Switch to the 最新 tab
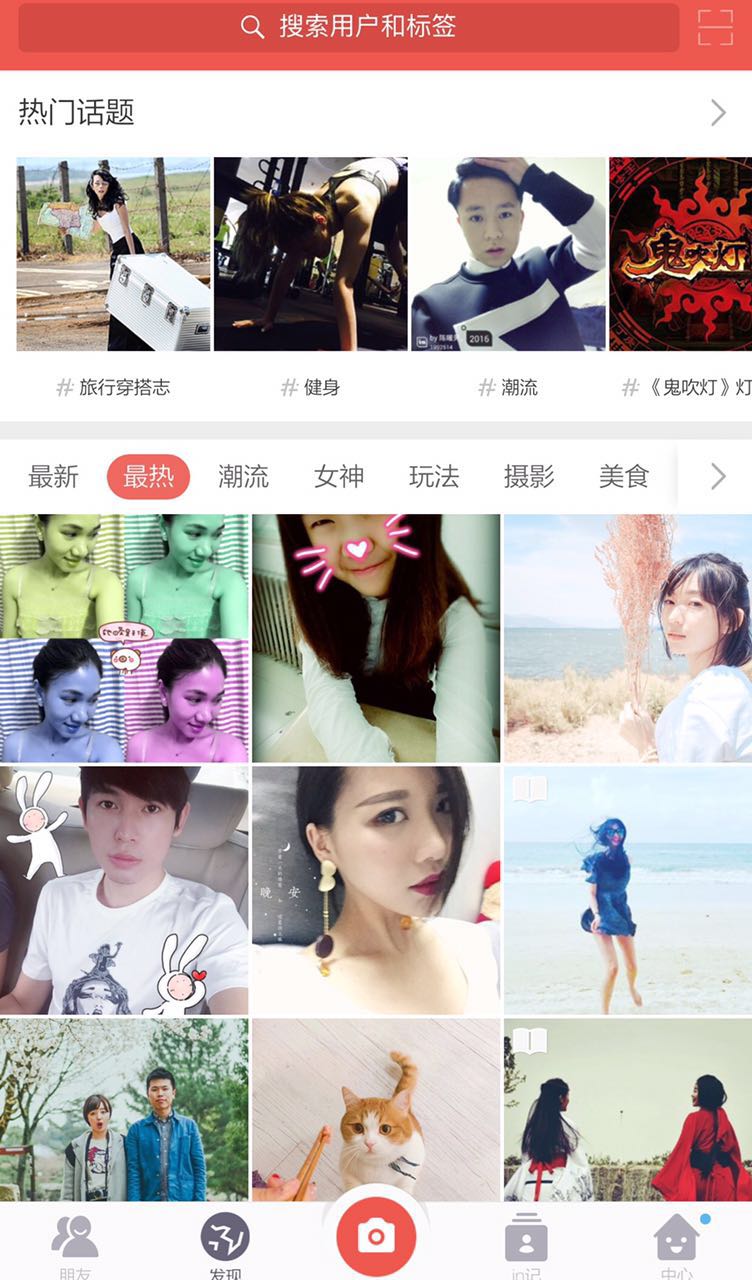 pos(53,477)
